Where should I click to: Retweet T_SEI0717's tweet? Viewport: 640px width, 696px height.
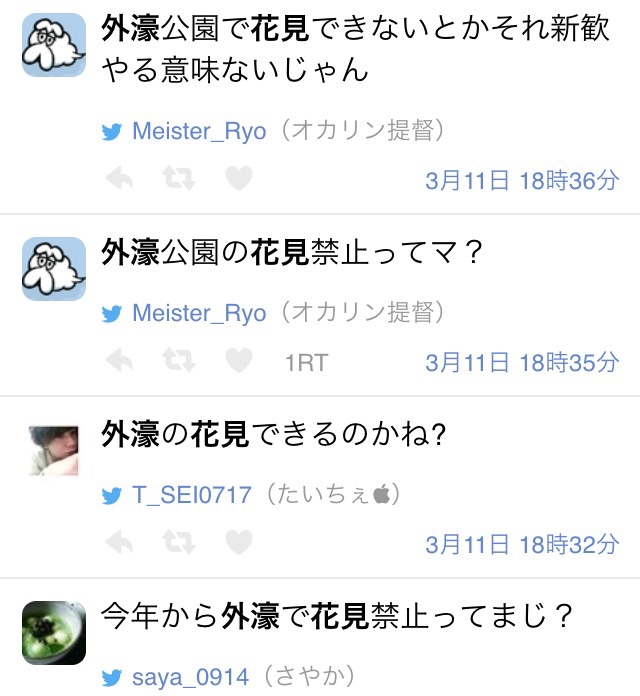click(x=179, y=542)
